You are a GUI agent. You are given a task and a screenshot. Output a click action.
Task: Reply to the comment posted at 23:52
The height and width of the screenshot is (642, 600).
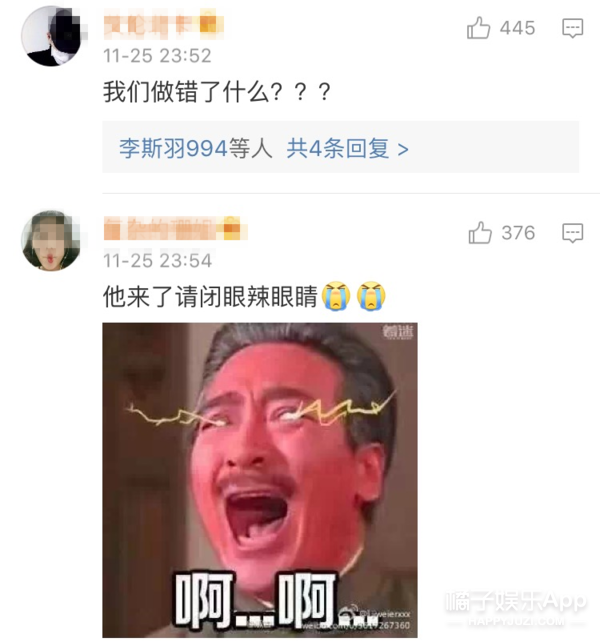(x=572, y=28)
